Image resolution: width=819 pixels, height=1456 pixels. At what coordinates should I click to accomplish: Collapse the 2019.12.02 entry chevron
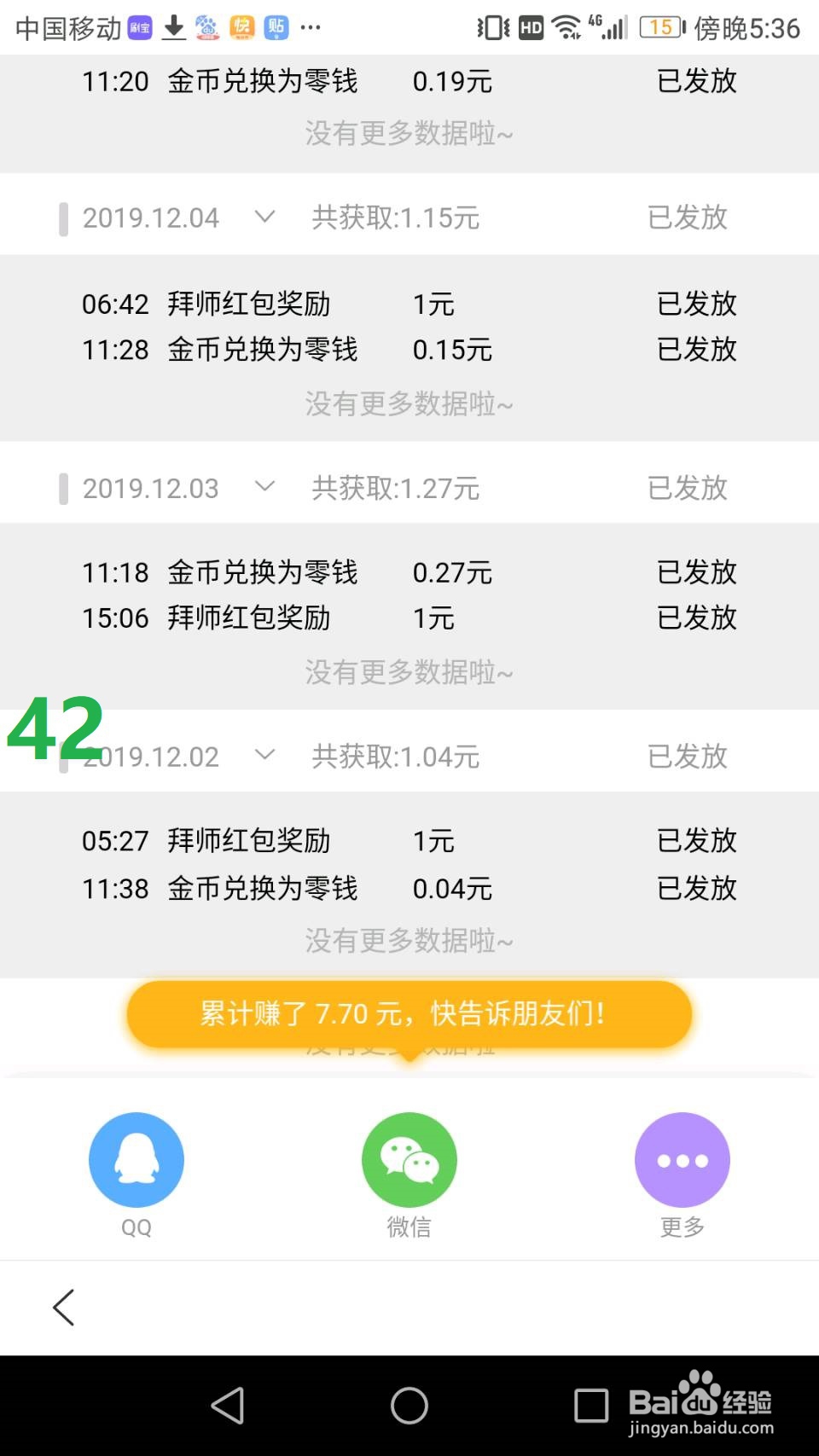(x=264, y=755)
